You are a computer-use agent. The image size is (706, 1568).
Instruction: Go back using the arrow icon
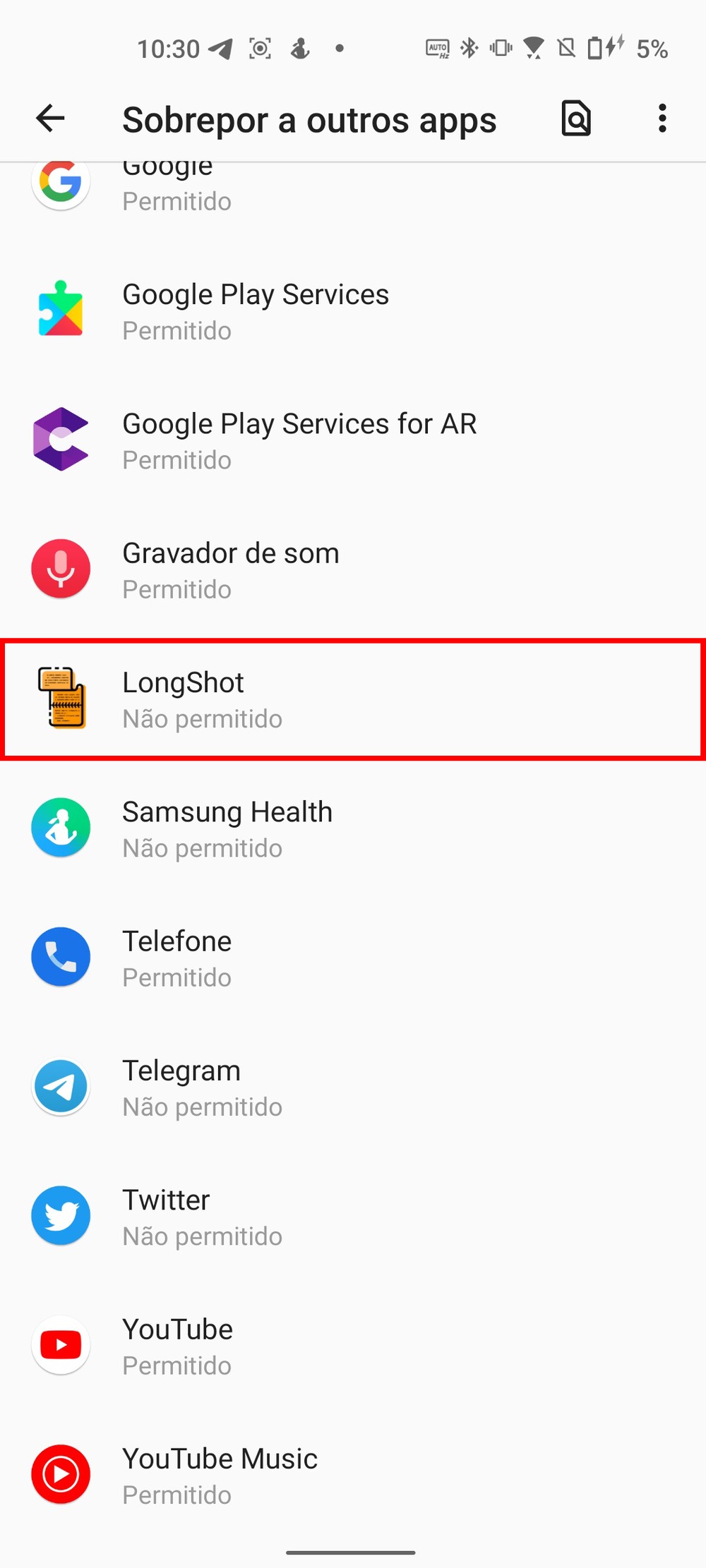pyautogui.click(x=50, y=118)
